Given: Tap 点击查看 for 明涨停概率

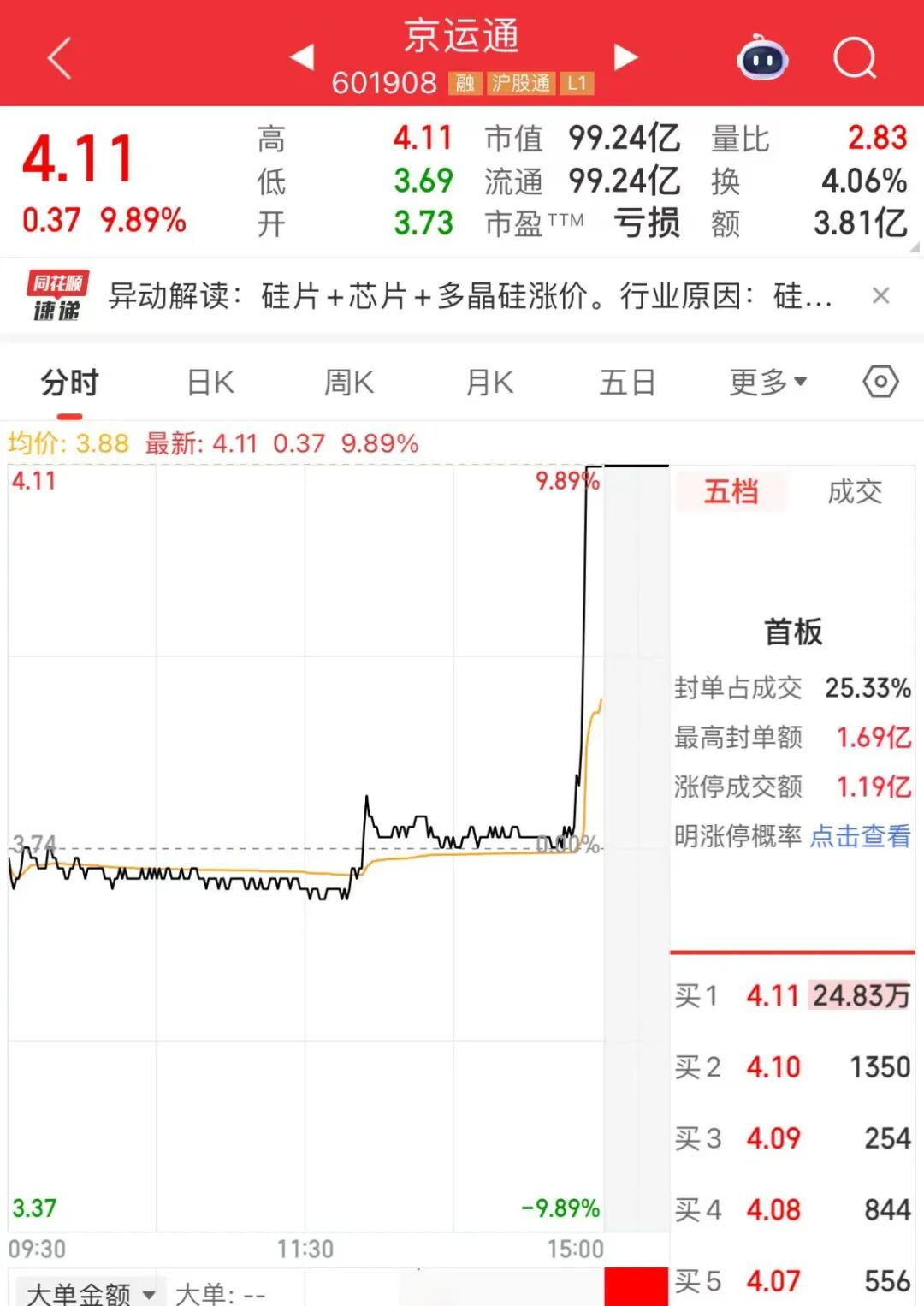Looking at the screenshot, I should point(860,836).
